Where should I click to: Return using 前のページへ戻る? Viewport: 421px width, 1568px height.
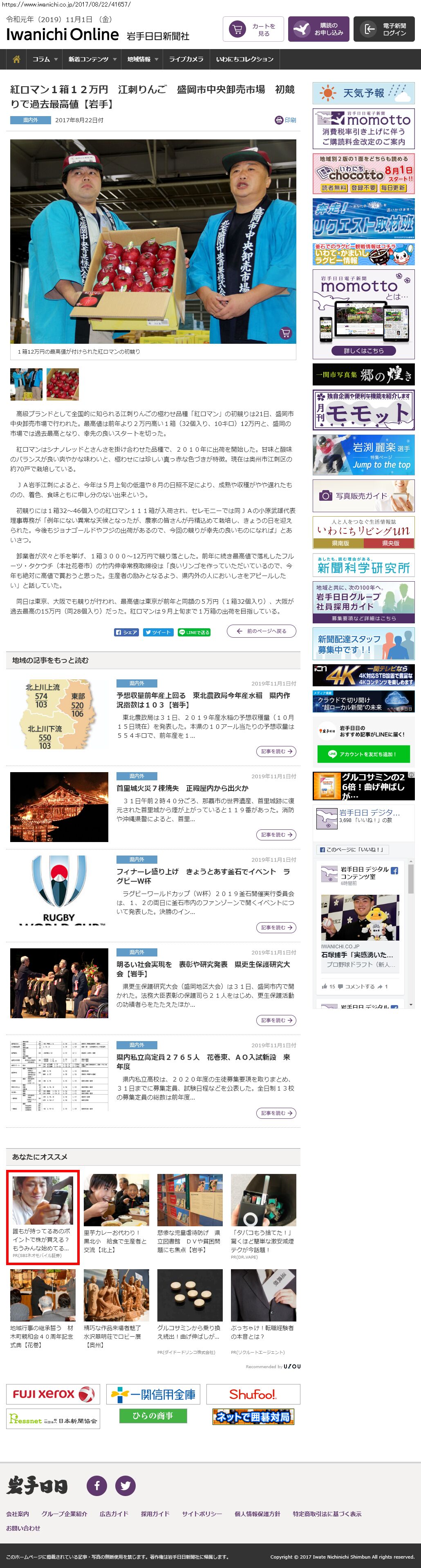pos(262,631)
